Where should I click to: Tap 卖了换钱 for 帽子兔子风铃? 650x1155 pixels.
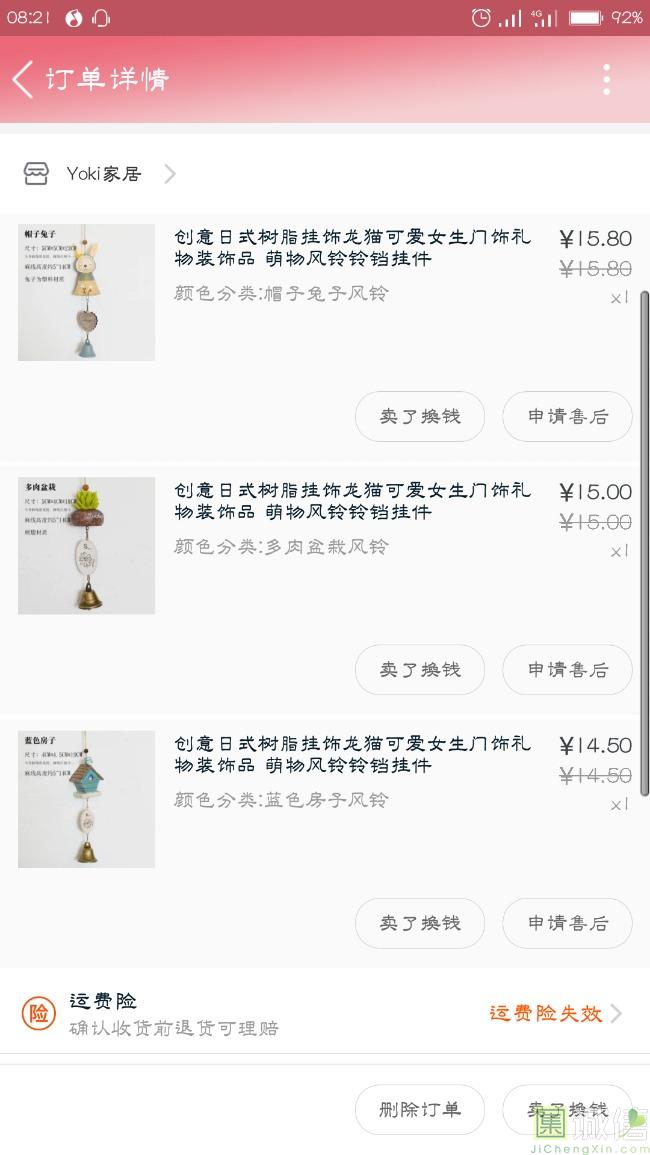(420, 417)
